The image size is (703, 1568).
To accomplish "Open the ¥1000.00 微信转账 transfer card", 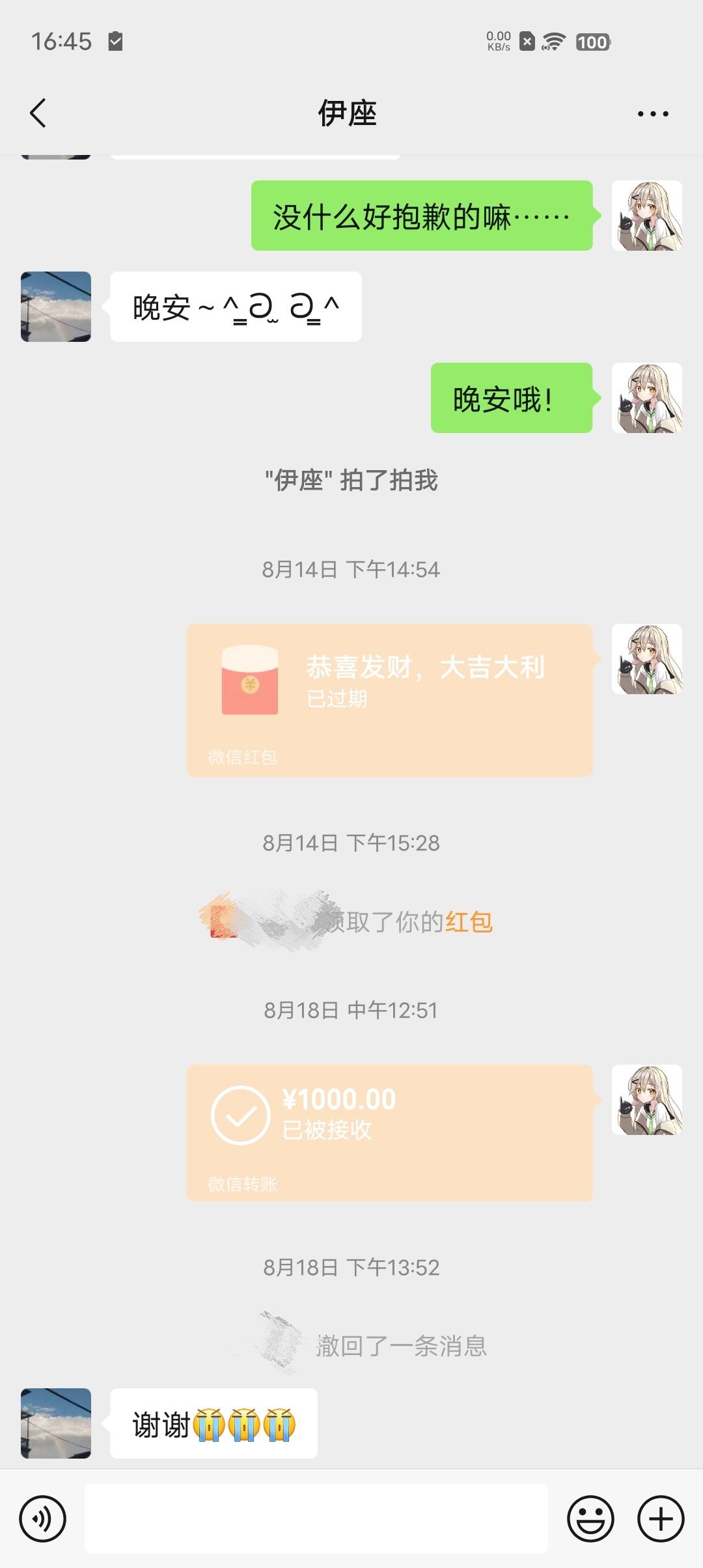I will [x=389, y=1136].
